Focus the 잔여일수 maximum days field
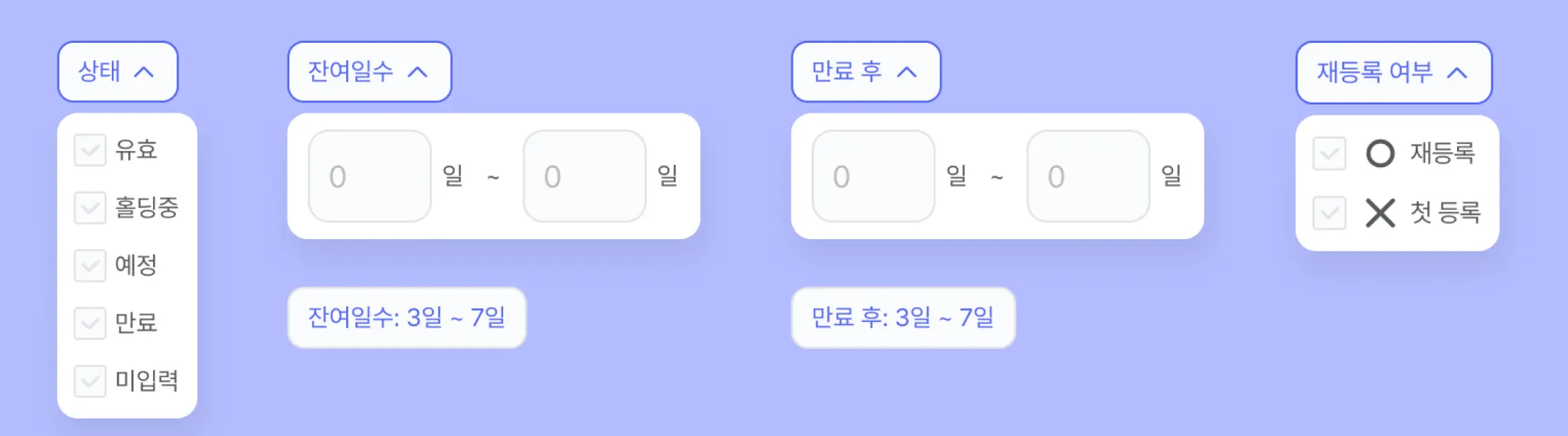 [584, 176]
